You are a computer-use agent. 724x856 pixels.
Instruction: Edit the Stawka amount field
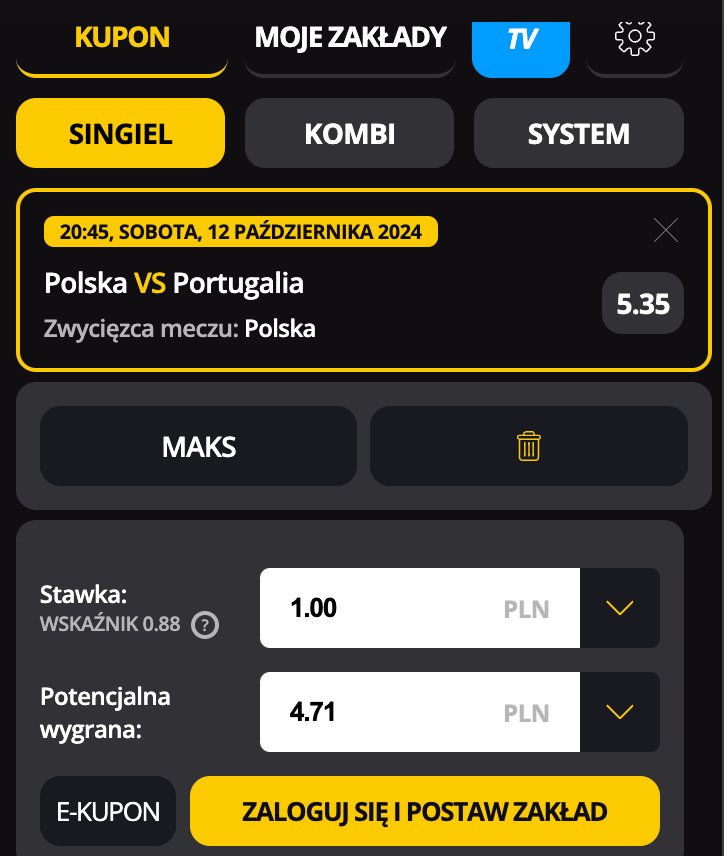pos(390,608)
